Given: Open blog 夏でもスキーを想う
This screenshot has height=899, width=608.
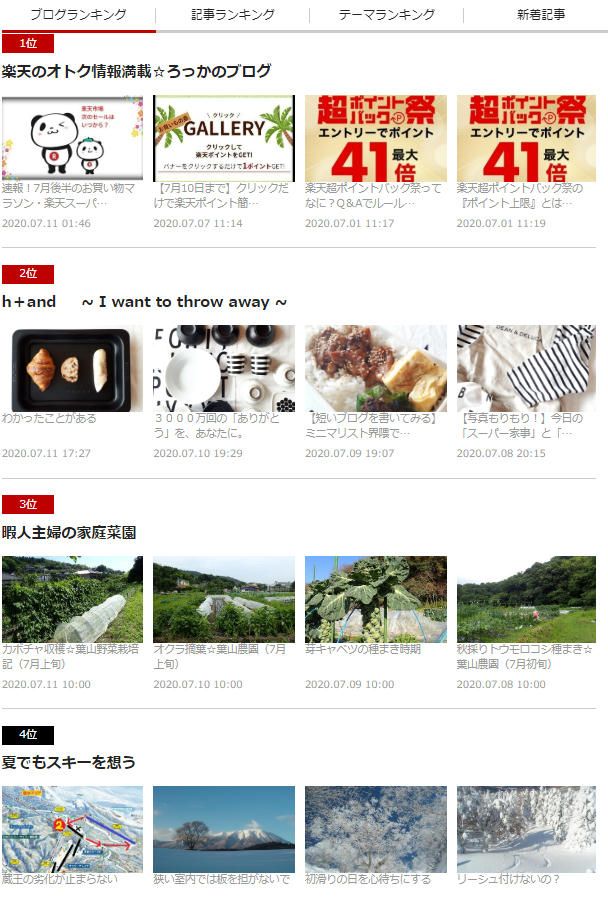Looking at the screenshot, I should (x=69, y=762).
